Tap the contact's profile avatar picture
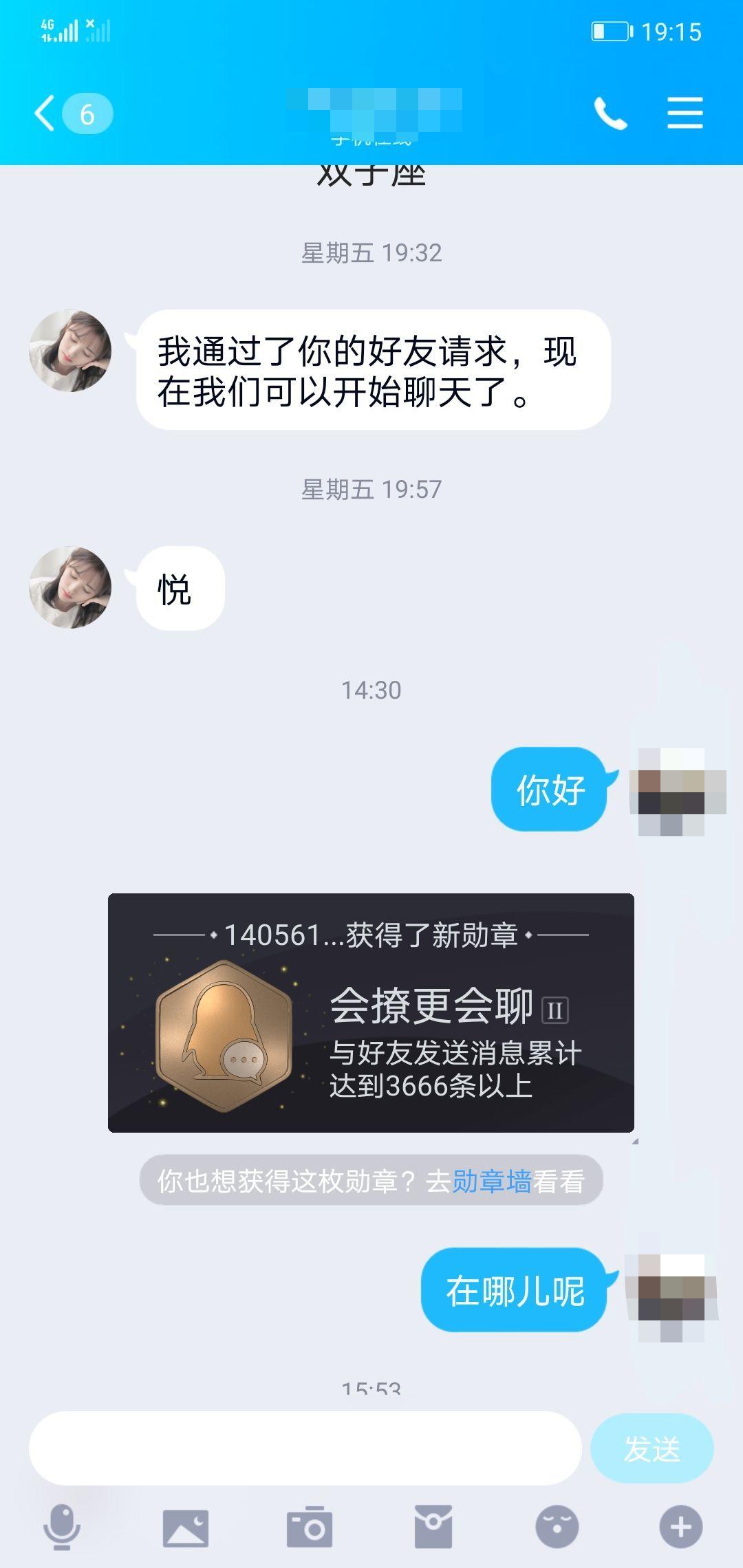This screenshot has width=743, height=1568. (72, 351)
